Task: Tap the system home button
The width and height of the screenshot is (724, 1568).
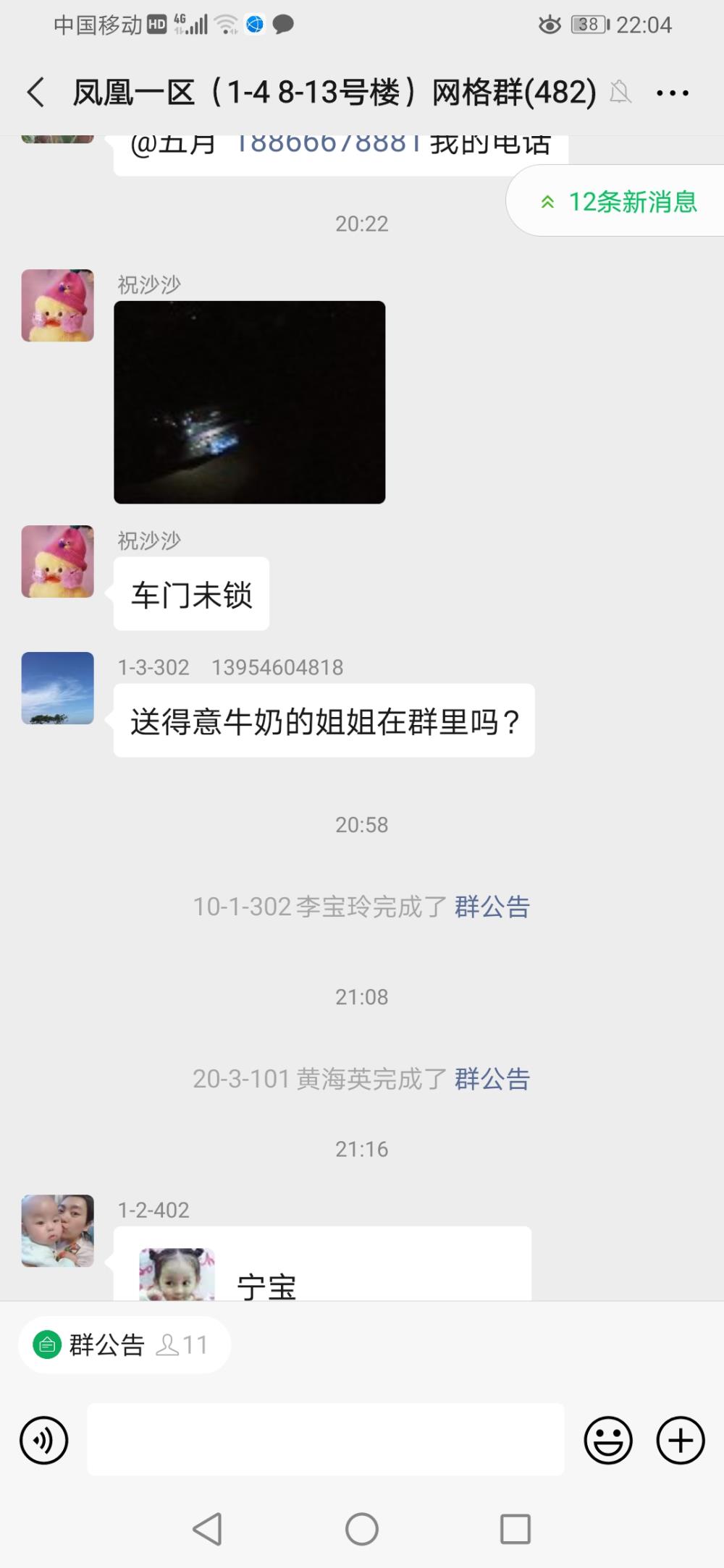Action: 362,1529
